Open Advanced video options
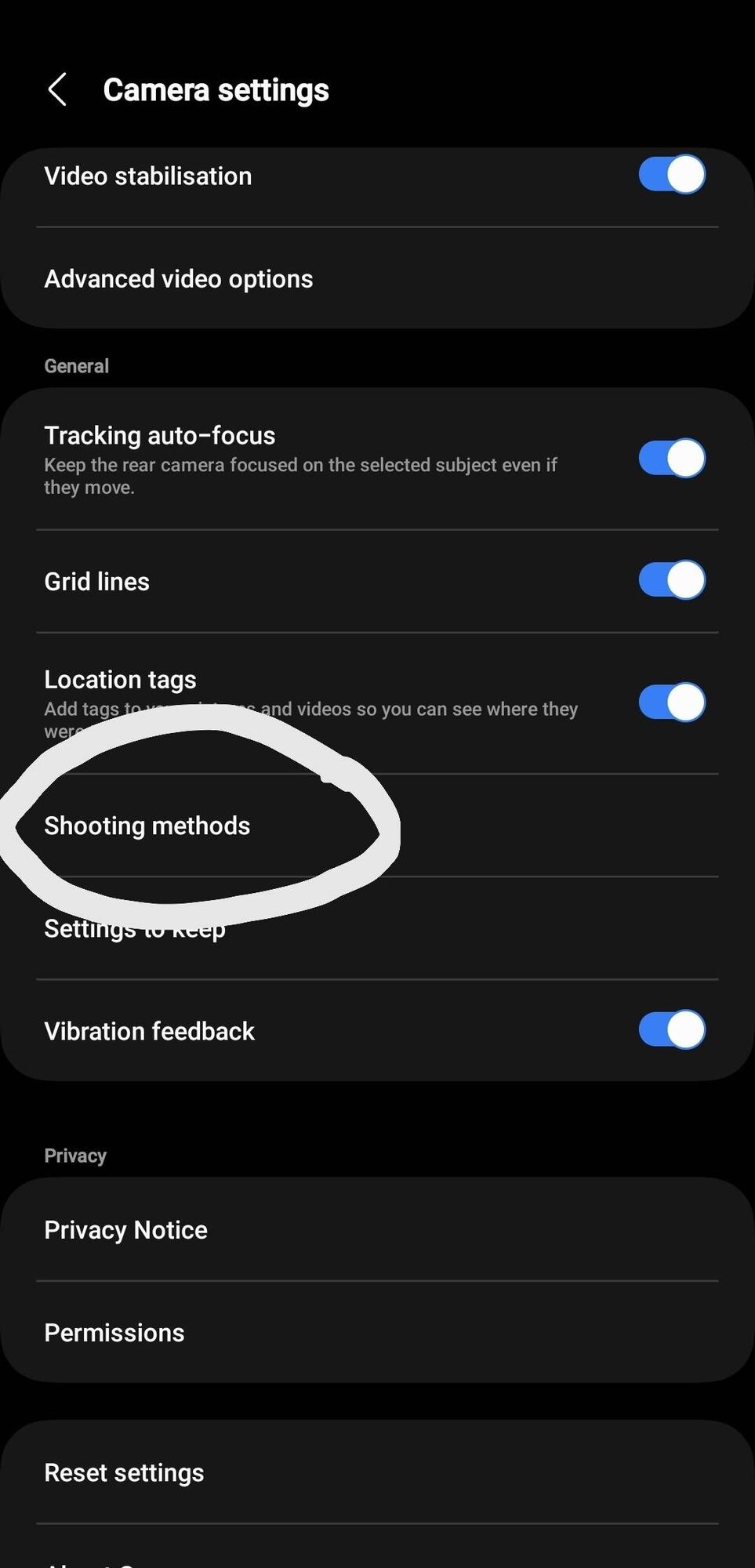Image resolution: width=755 pixels, height=1568 pixels. (179, 279)
